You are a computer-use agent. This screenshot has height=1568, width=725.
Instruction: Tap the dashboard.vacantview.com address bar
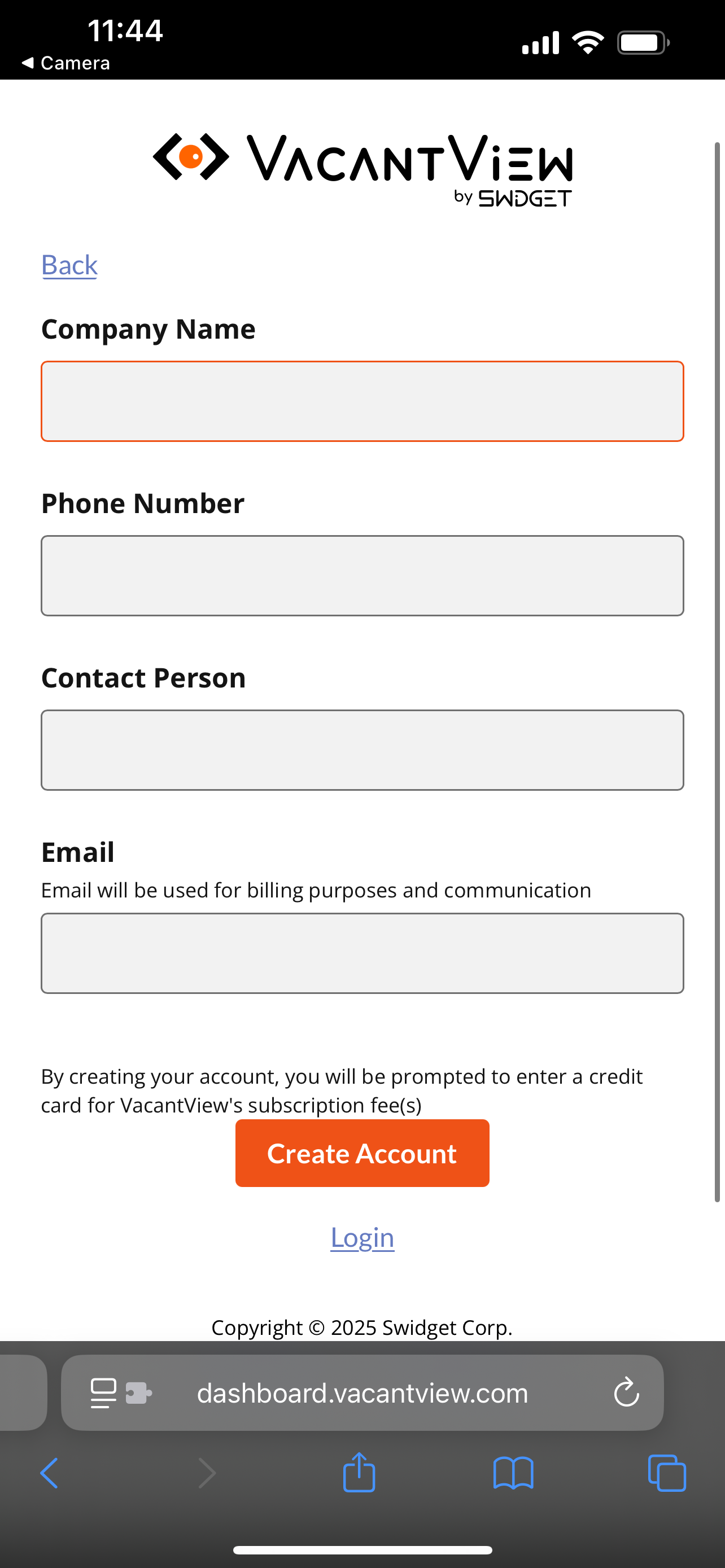pos(362,1392)
